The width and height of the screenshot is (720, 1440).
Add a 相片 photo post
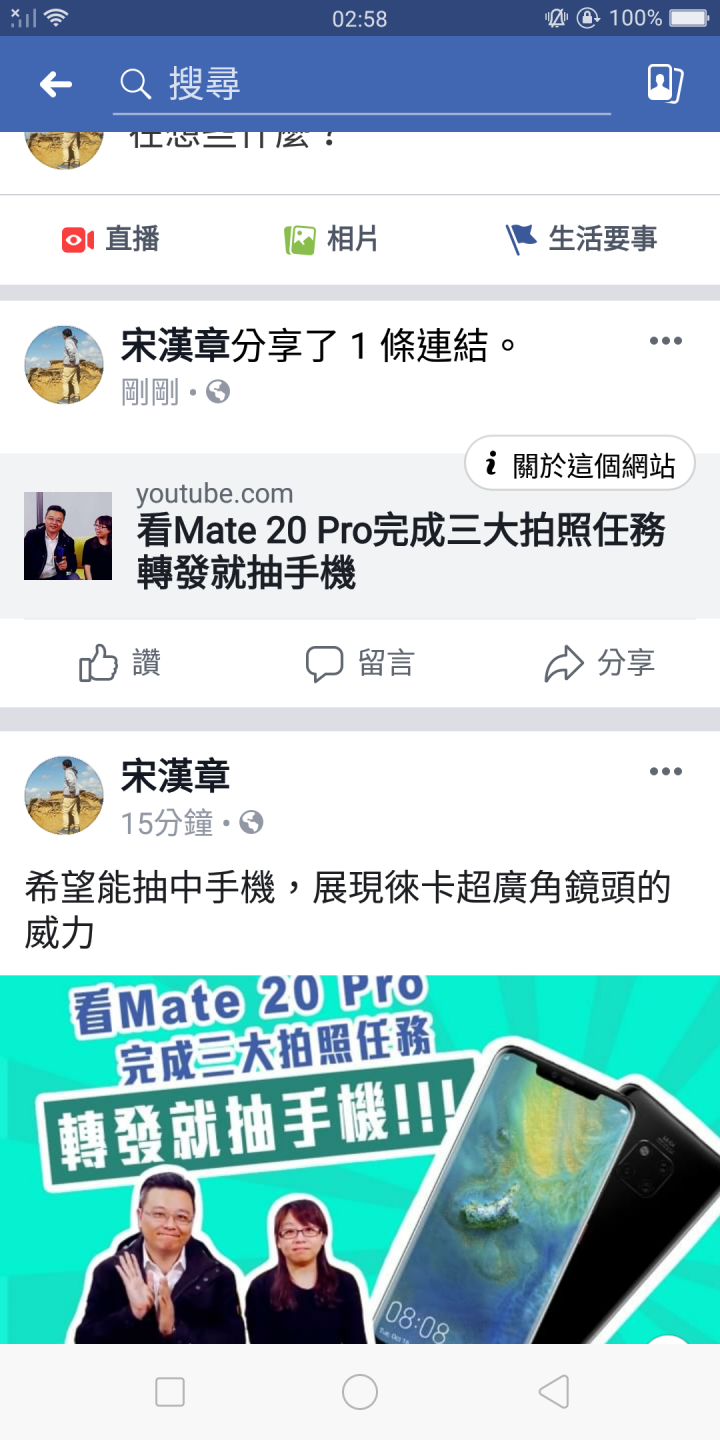coord(331,239)
